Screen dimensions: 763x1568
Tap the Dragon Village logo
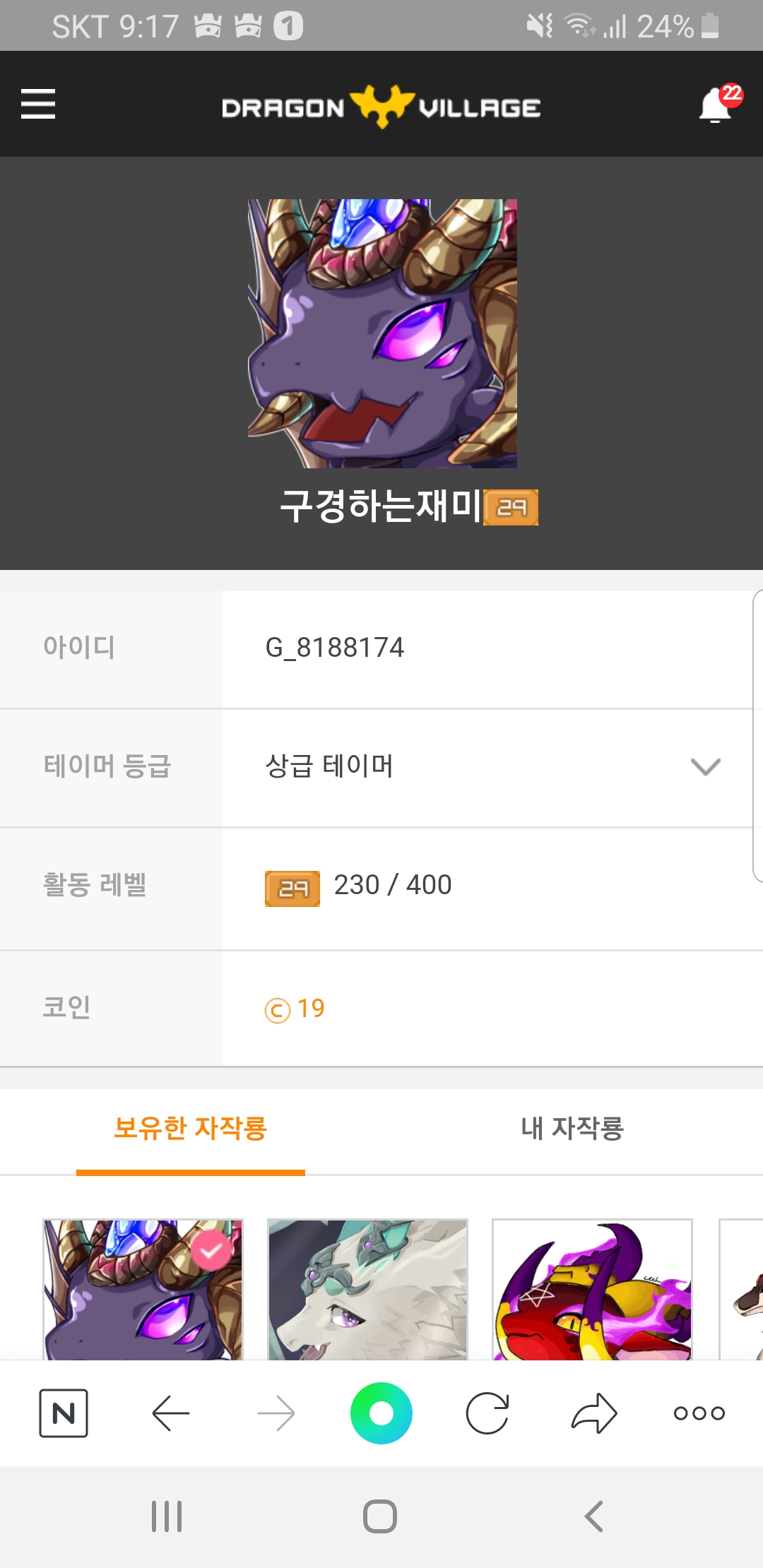tap(381, 107)
